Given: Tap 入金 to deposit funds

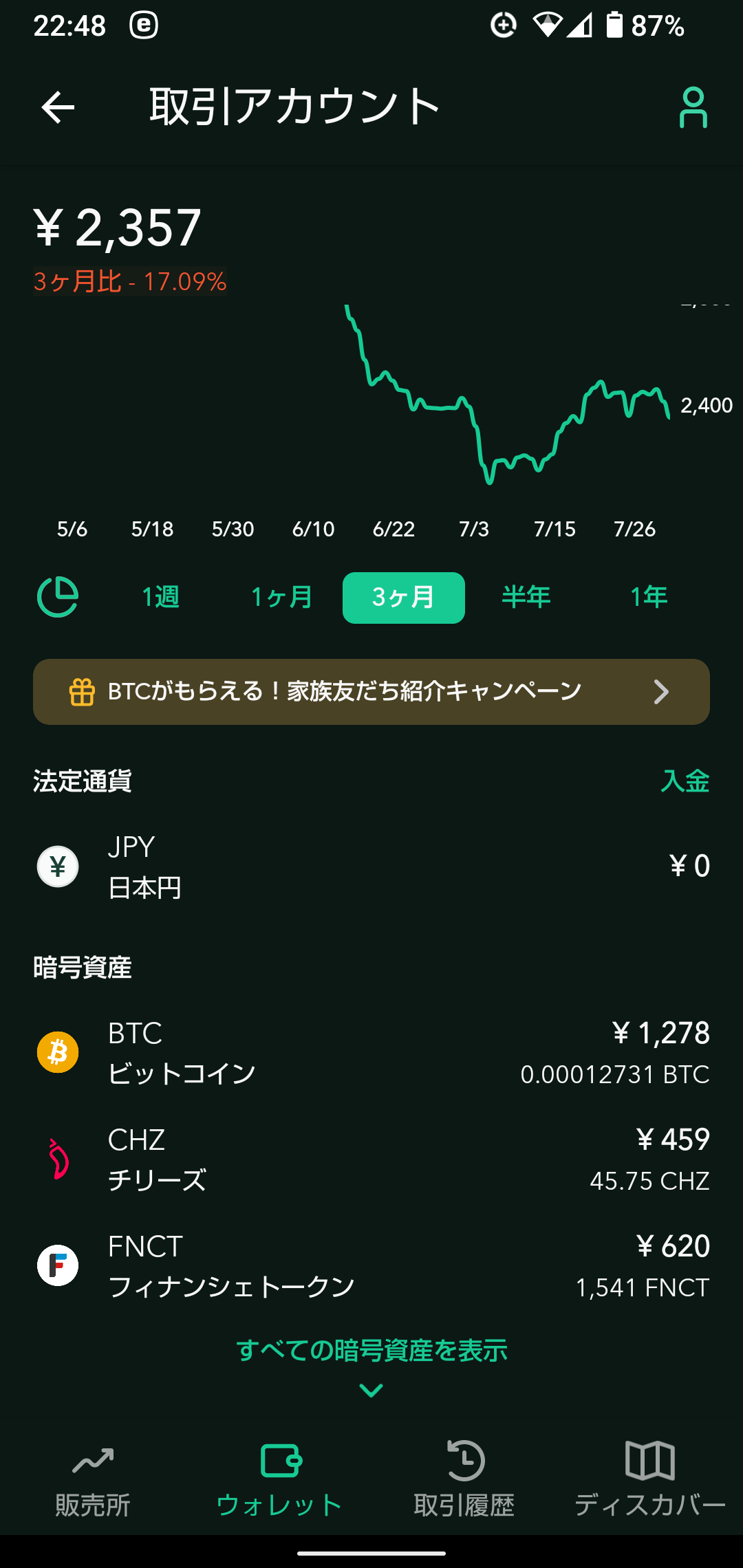Looking at the screenshot, I should 685,781.
